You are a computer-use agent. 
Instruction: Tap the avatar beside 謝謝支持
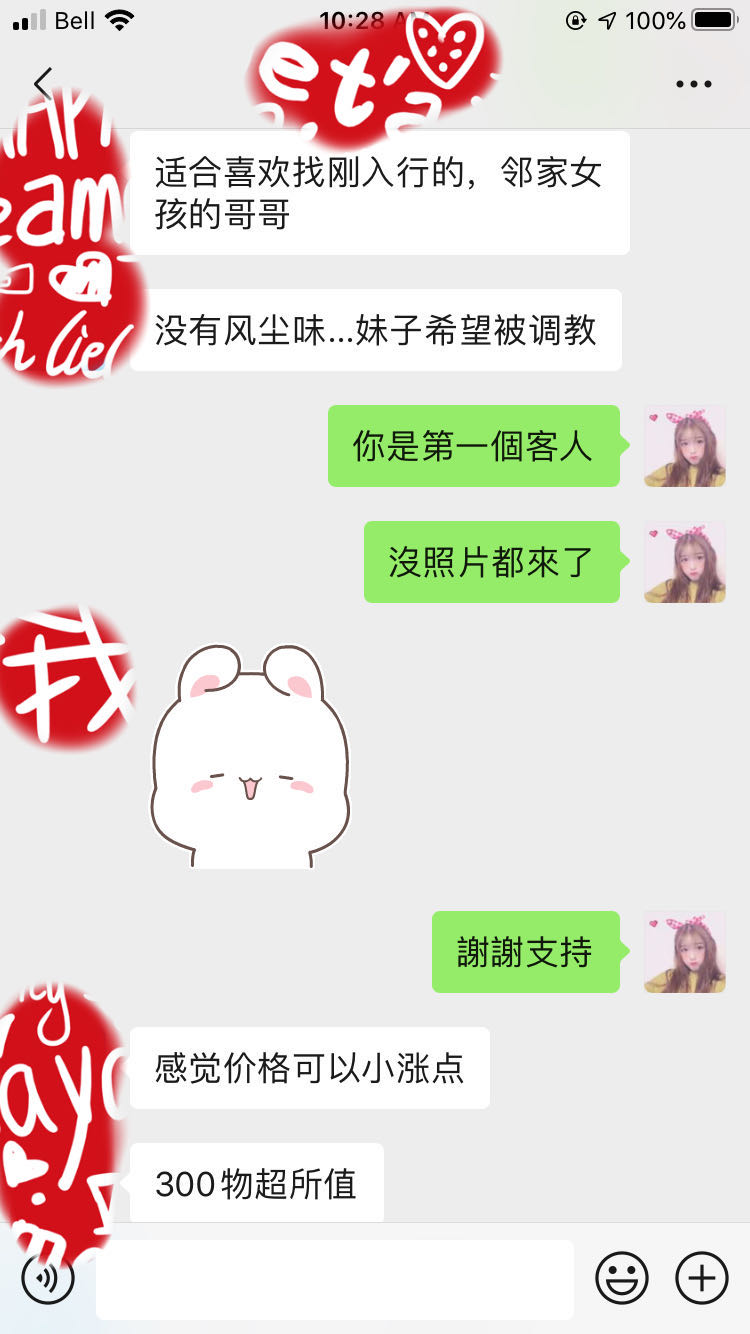pos(685,952)
